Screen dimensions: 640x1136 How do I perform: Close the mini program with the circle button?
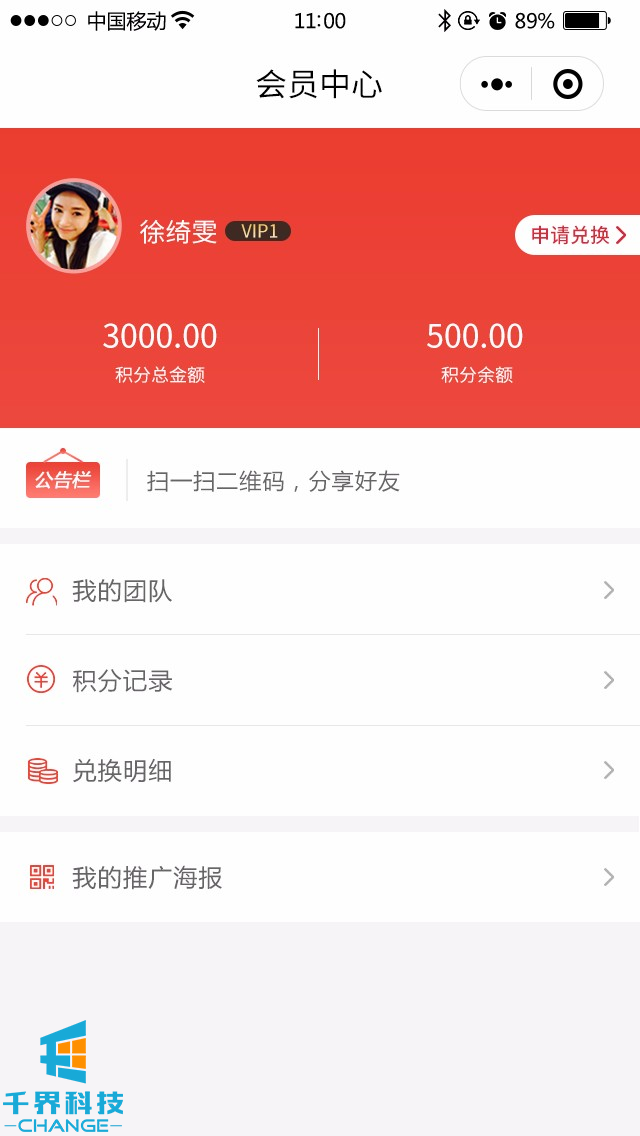[567, 84]
